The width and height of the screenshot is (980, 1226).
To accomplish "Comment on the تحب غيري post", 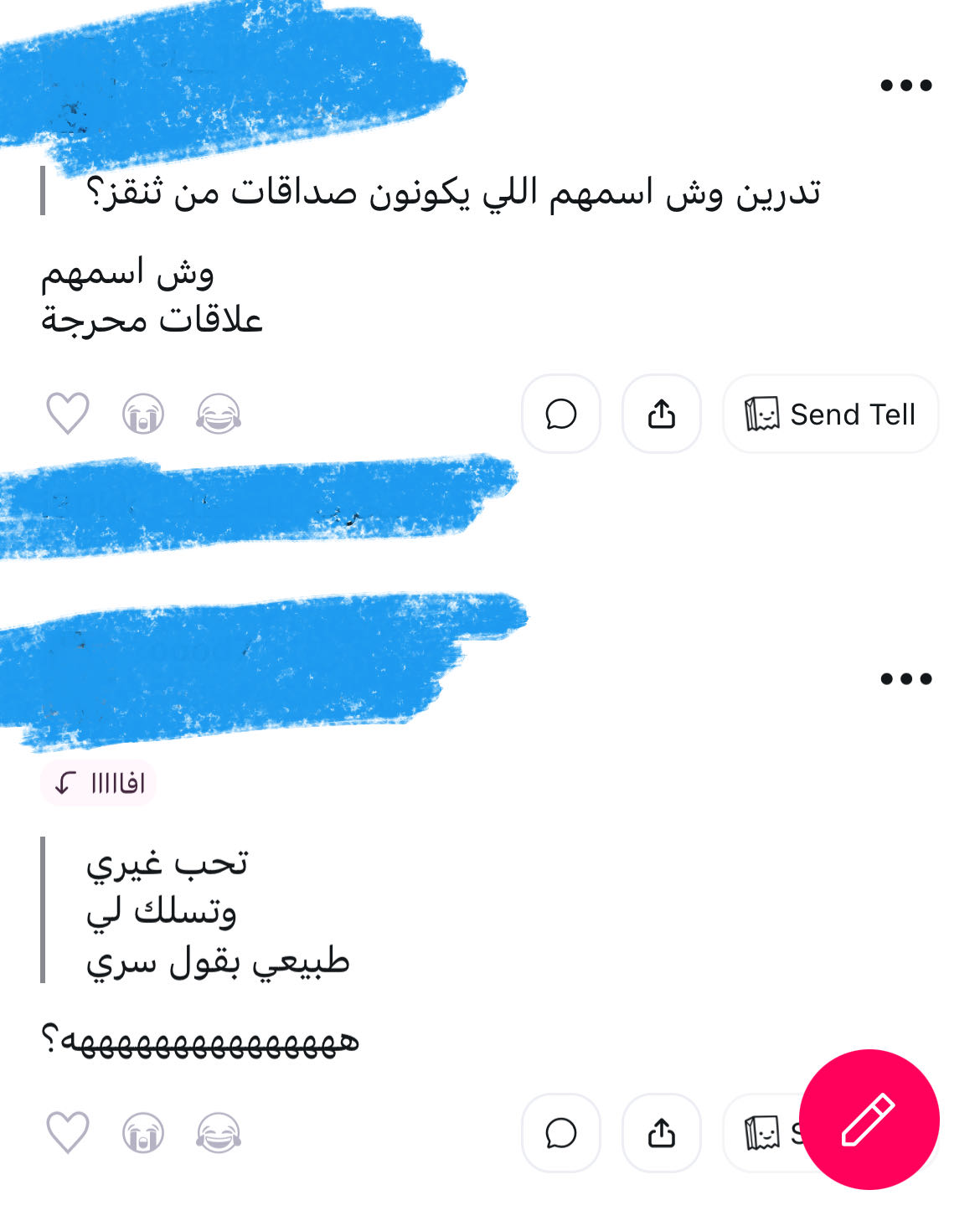I will pos(560,1133).
